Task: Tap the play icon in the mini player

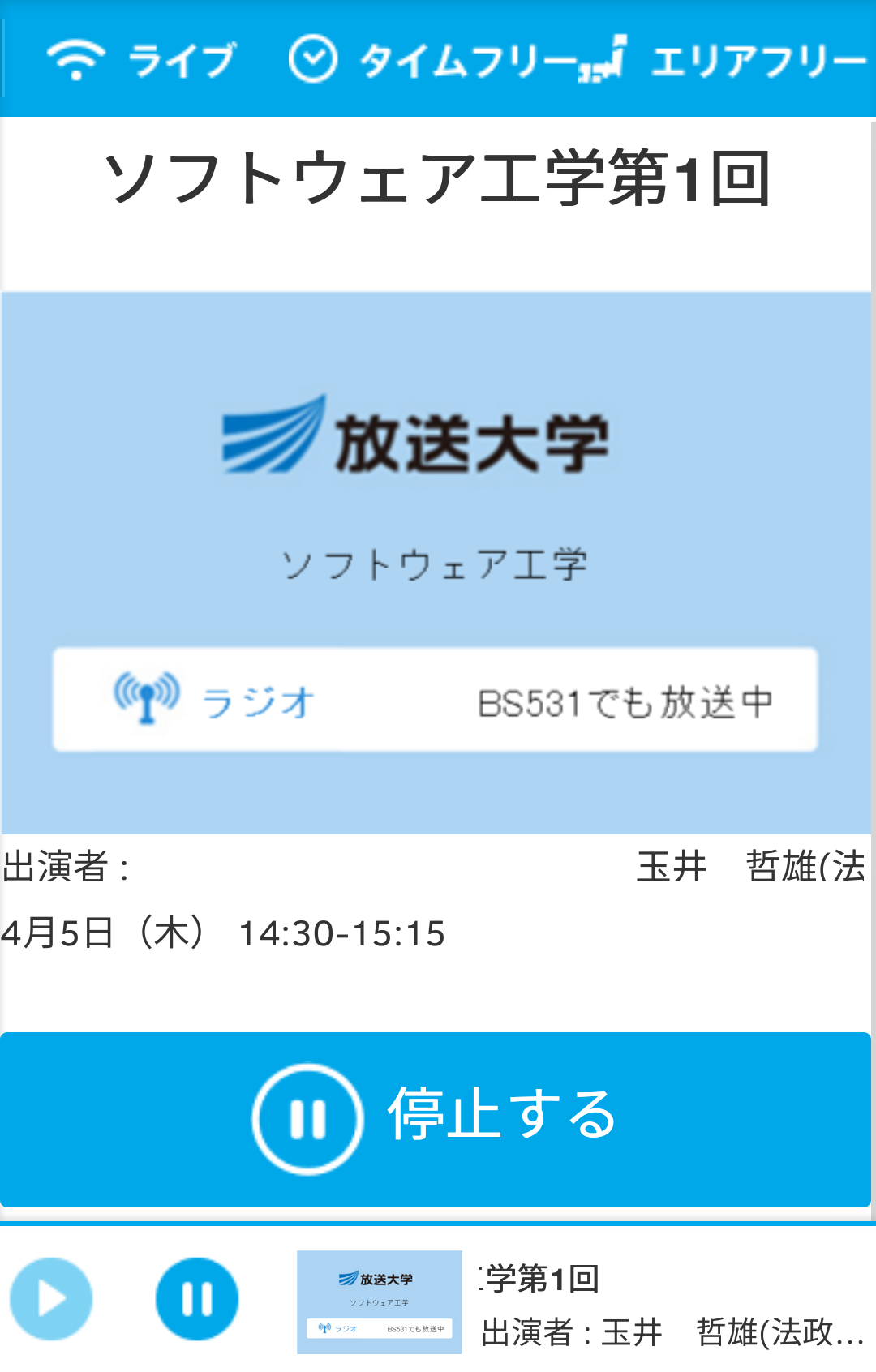Action: pos(51,1299)
